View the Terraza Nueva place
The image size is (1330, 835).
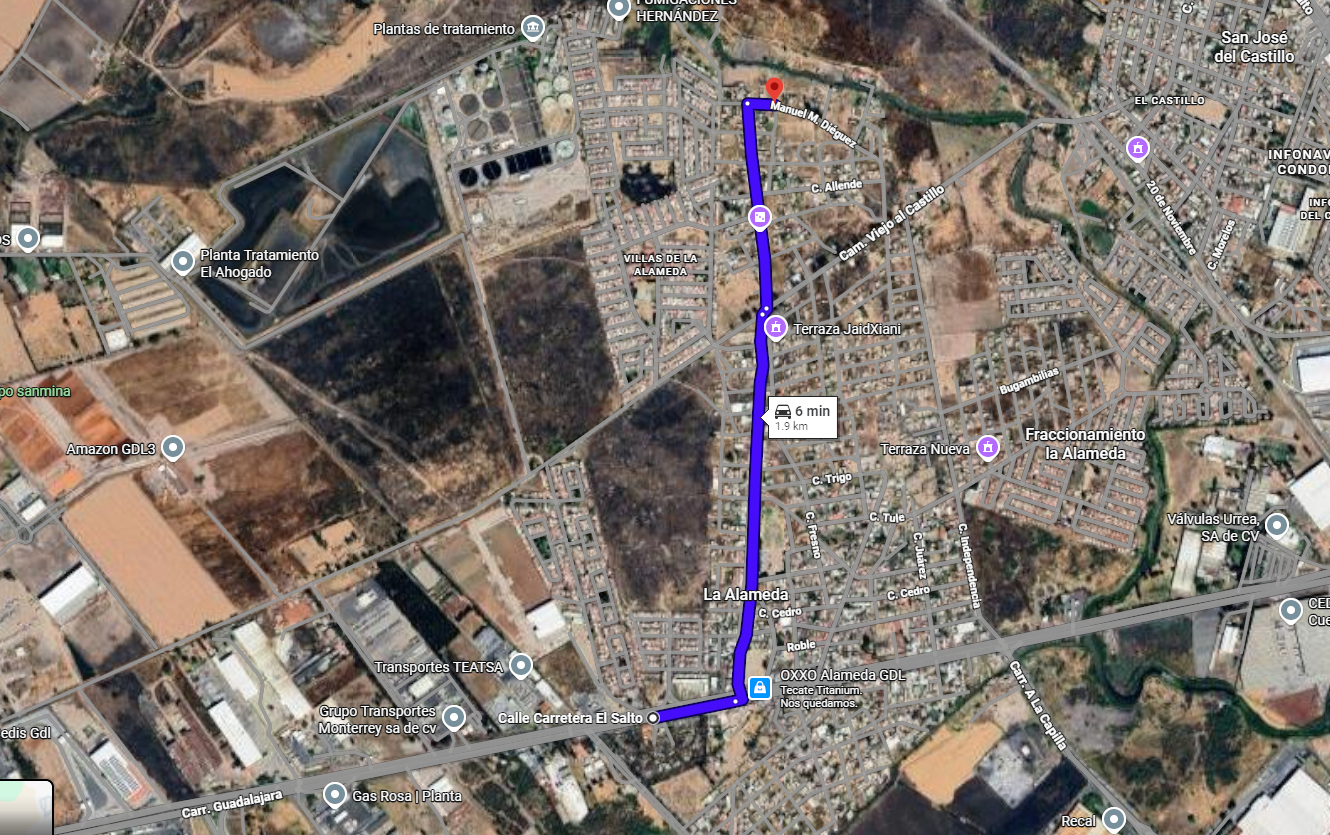coord(989,447)
